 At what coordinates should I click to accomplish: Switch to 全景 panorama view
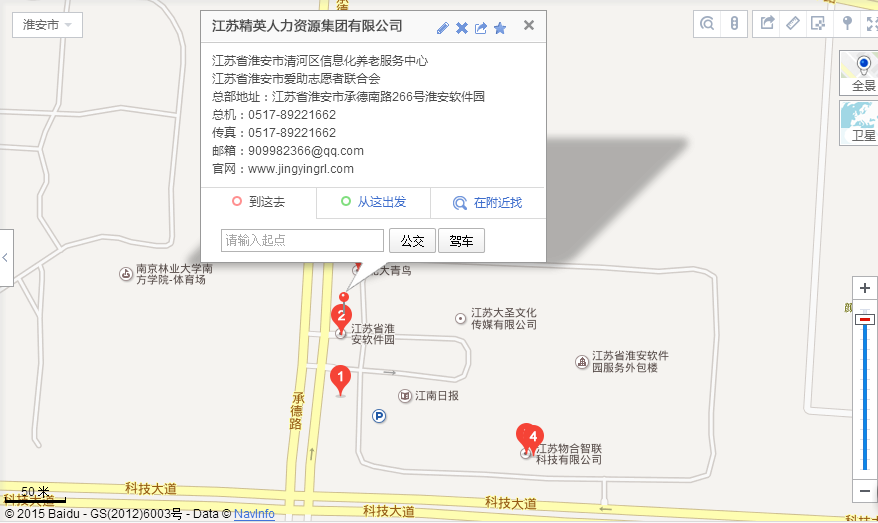click(x=862, y=73)
